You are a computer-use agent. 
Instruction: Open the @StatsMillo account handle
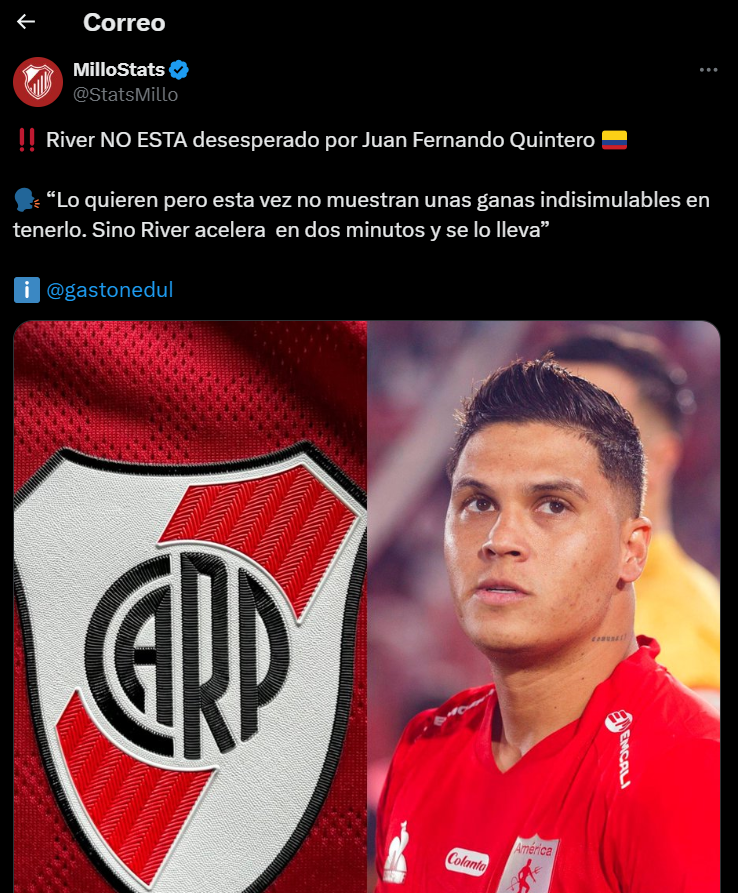pos(125,95)
